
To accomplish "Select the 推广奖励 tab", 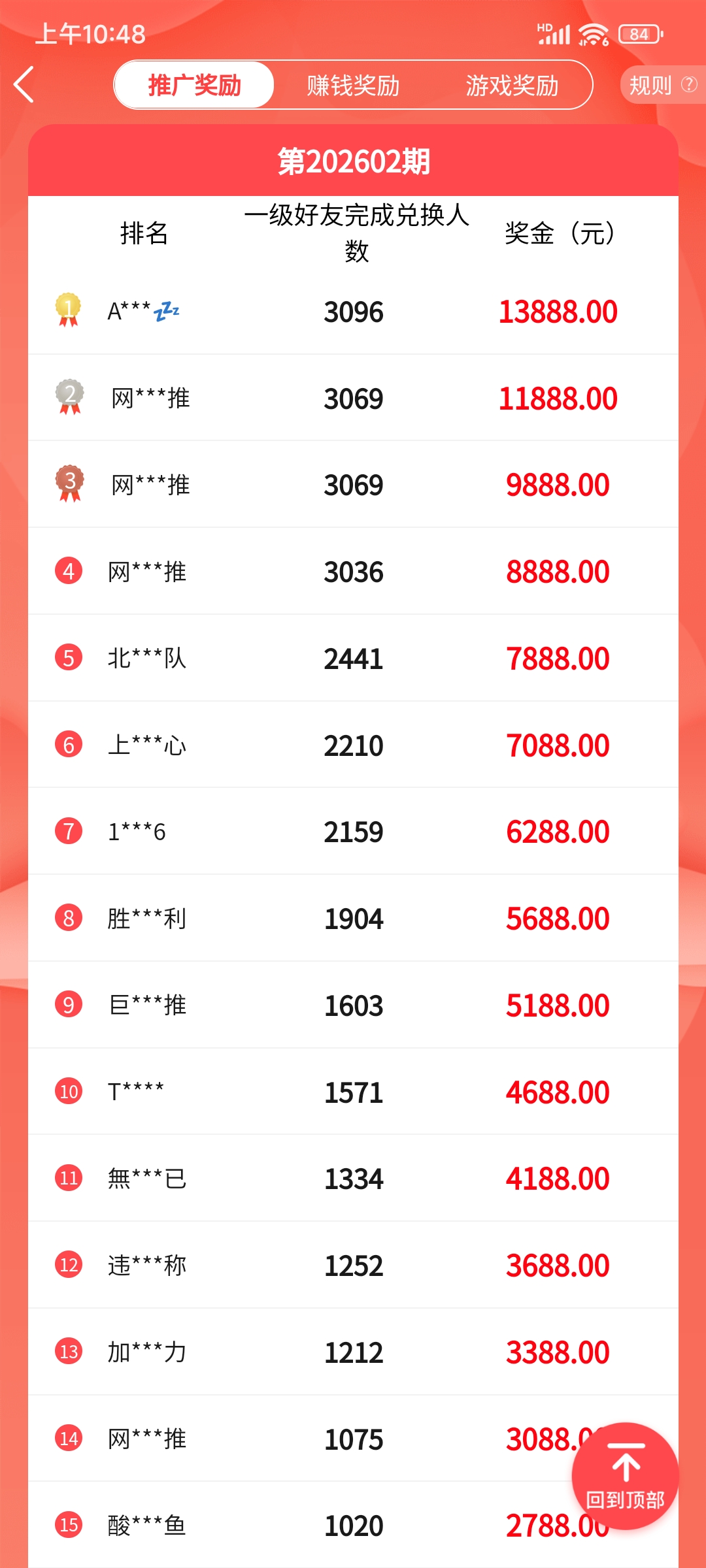I will pos(194,85).
